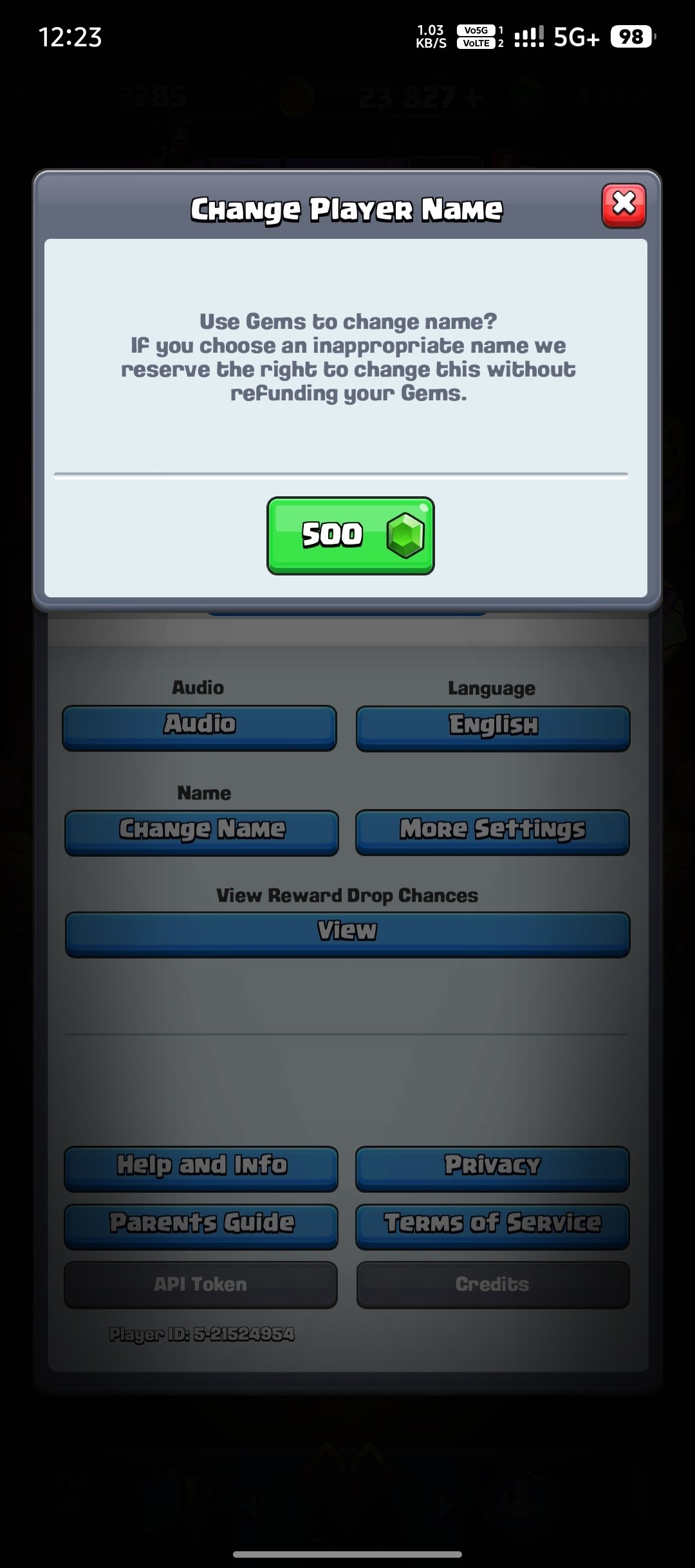Open Help and Info
Viewport: 695px width, 1568px height.
pyautogui.click(x=201, y=1169)
